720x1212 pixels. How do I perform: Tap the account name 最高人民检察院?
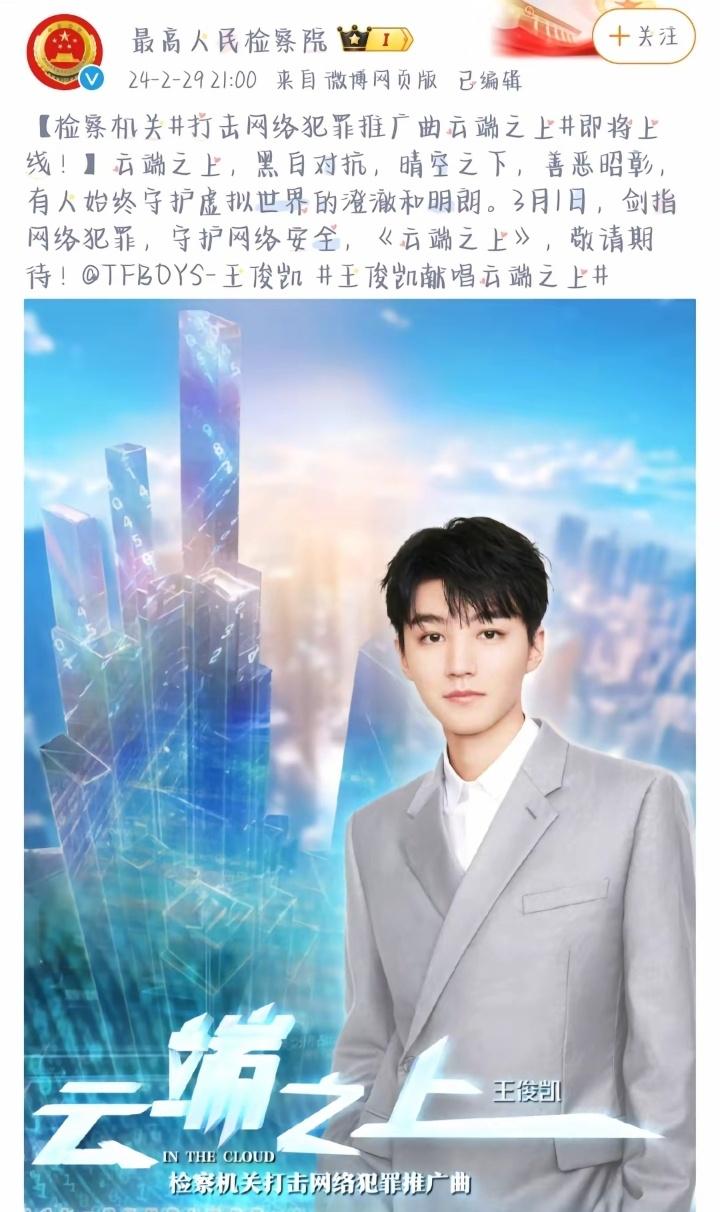229,40
